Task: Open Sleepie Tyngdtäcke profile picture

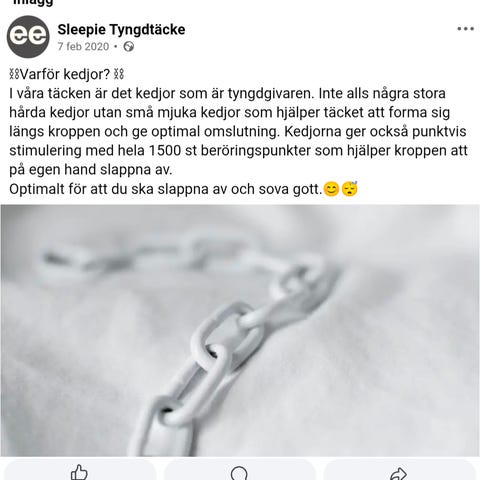Action: [x=28, y=37]
